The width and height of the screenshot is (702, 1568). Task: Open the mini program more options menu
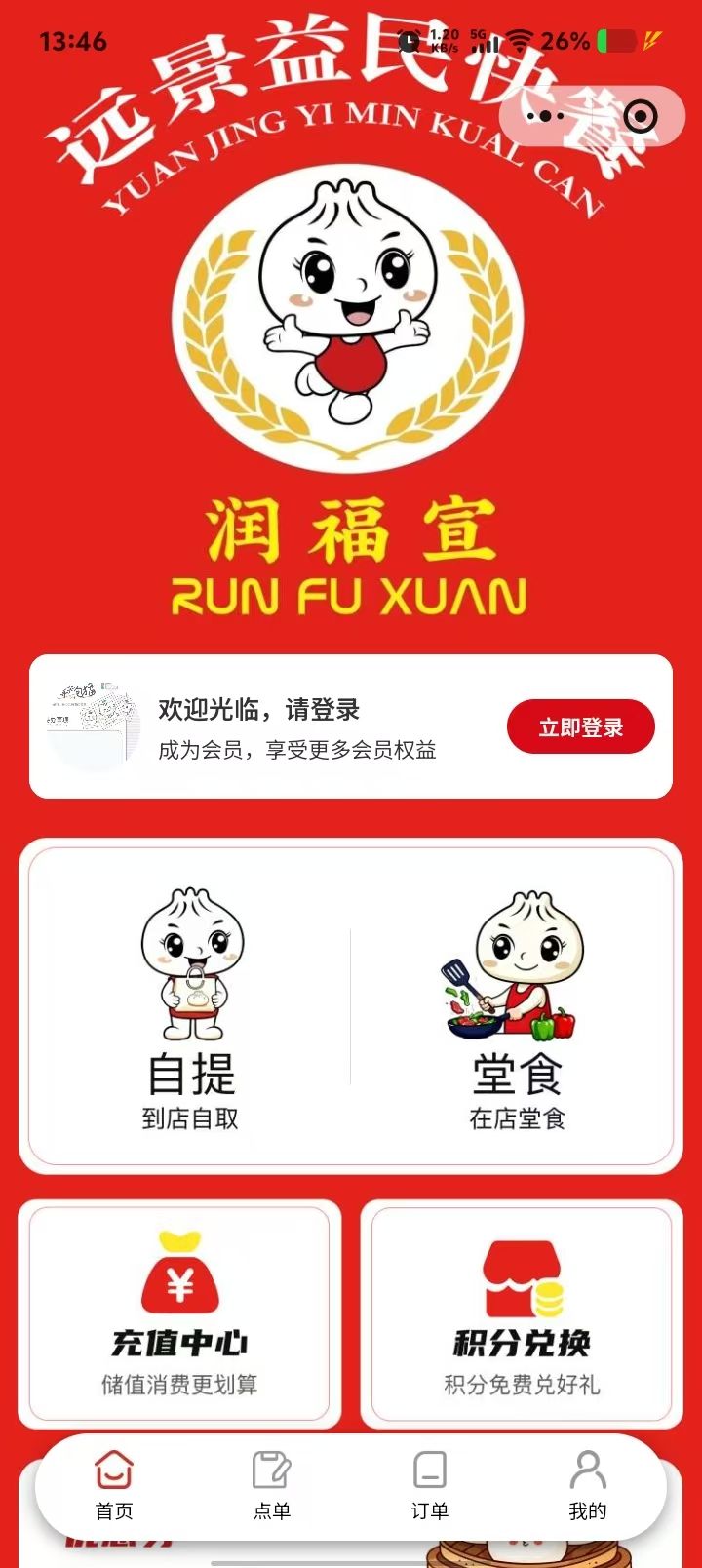pyautogui.click(x=545, y=117)
